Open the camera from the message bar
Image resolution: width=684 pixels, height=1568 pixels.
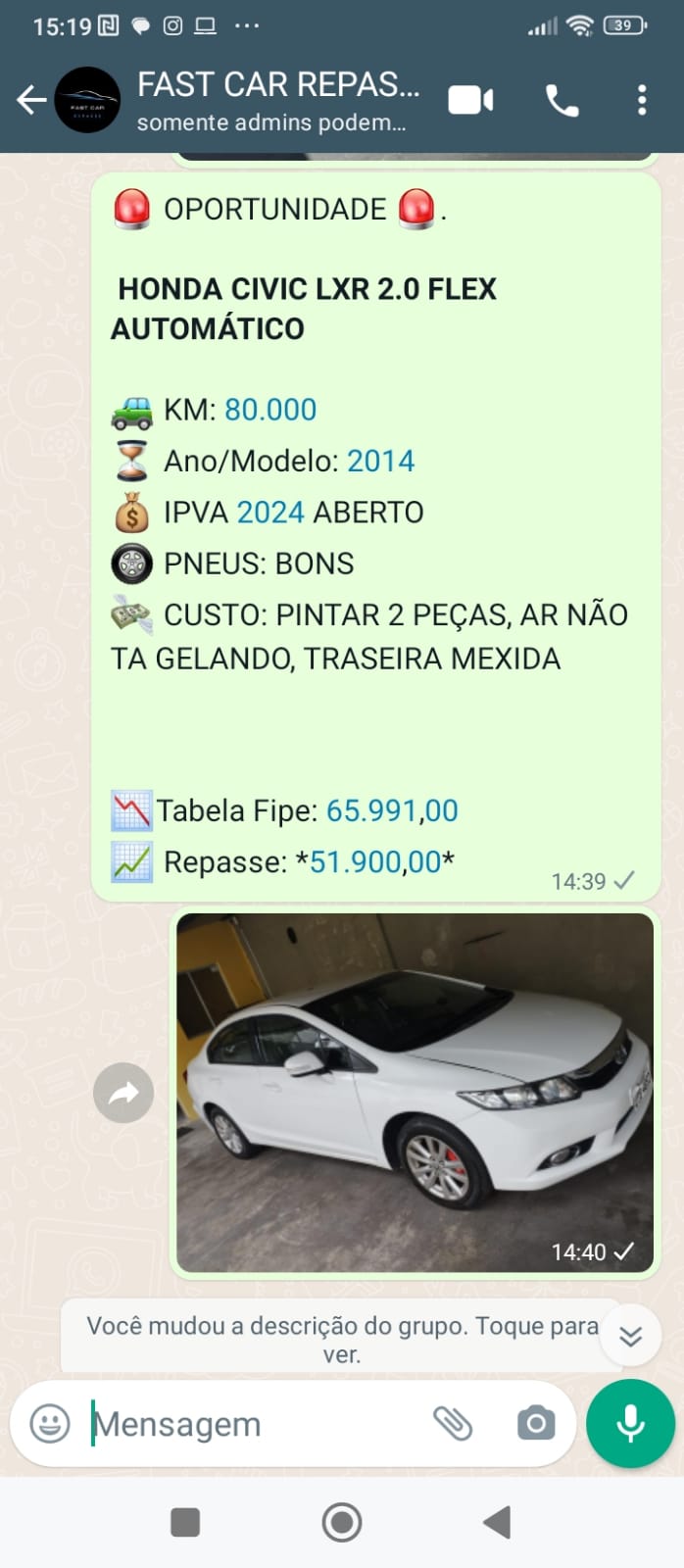pos(535,1423)
